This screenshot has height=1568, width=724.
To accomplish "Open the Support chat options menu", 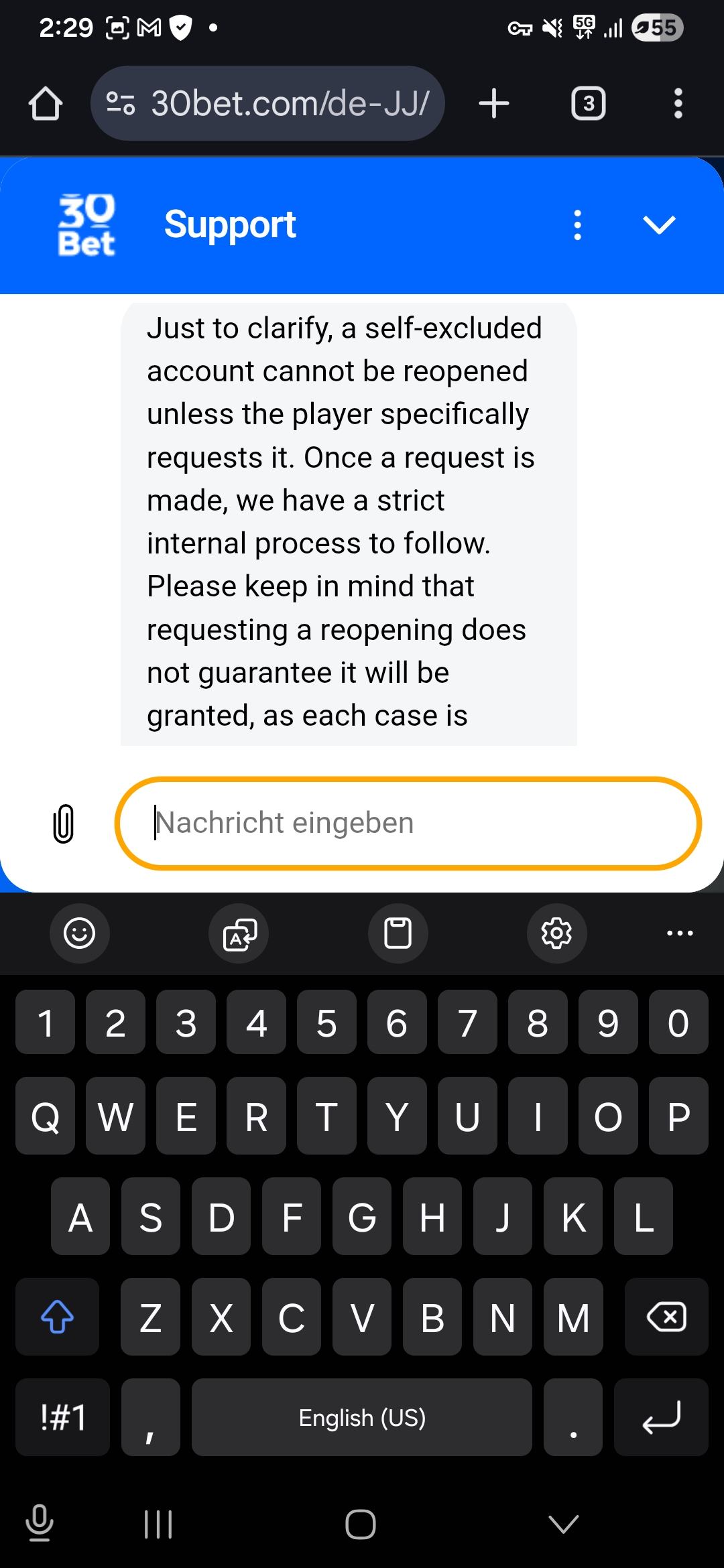I will (577, 225).
